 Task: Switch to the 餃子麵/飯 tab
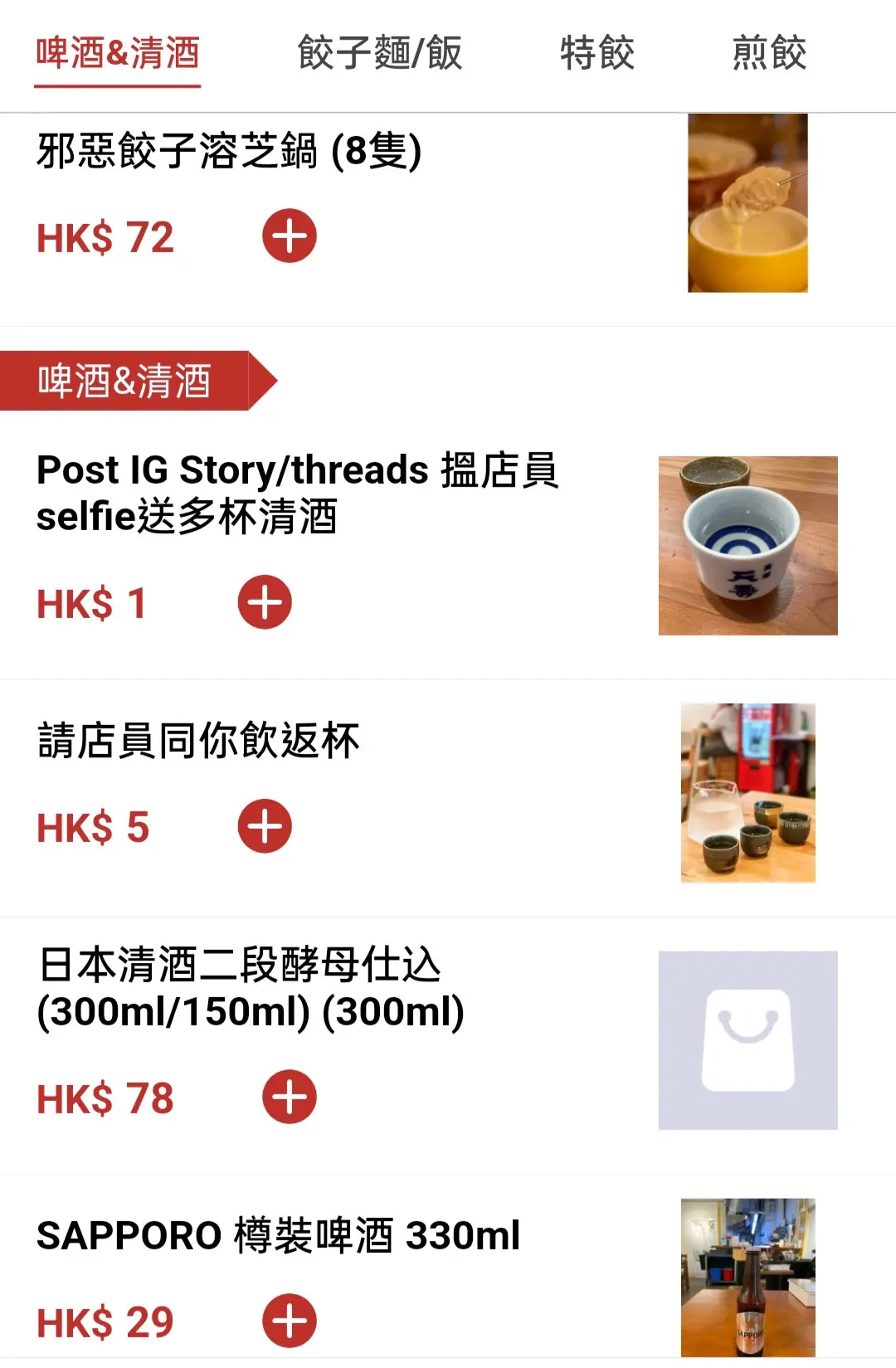(379, 53)
